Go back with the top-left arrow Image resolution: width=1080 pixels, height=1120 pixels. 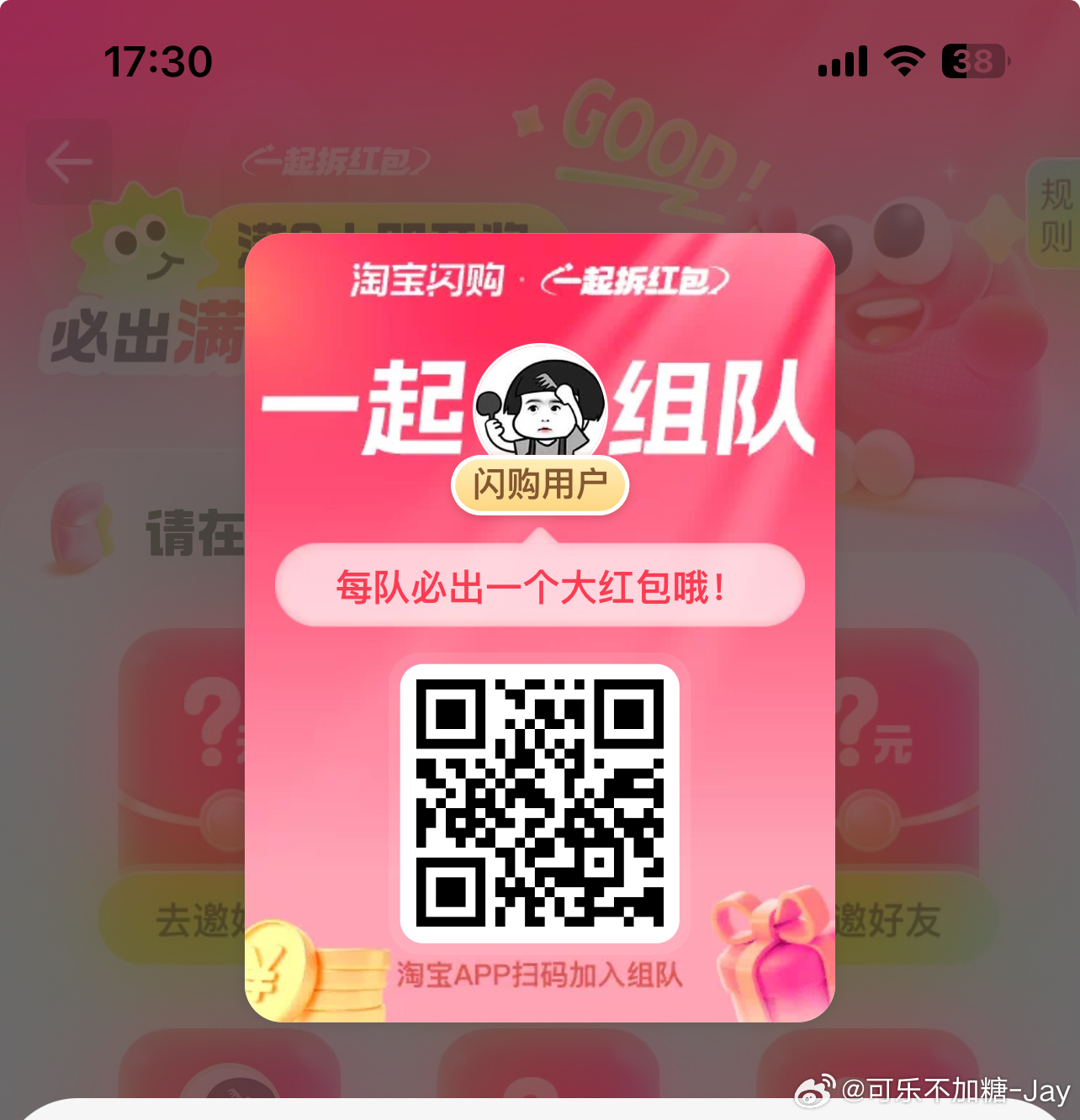[x=69, y=162]
